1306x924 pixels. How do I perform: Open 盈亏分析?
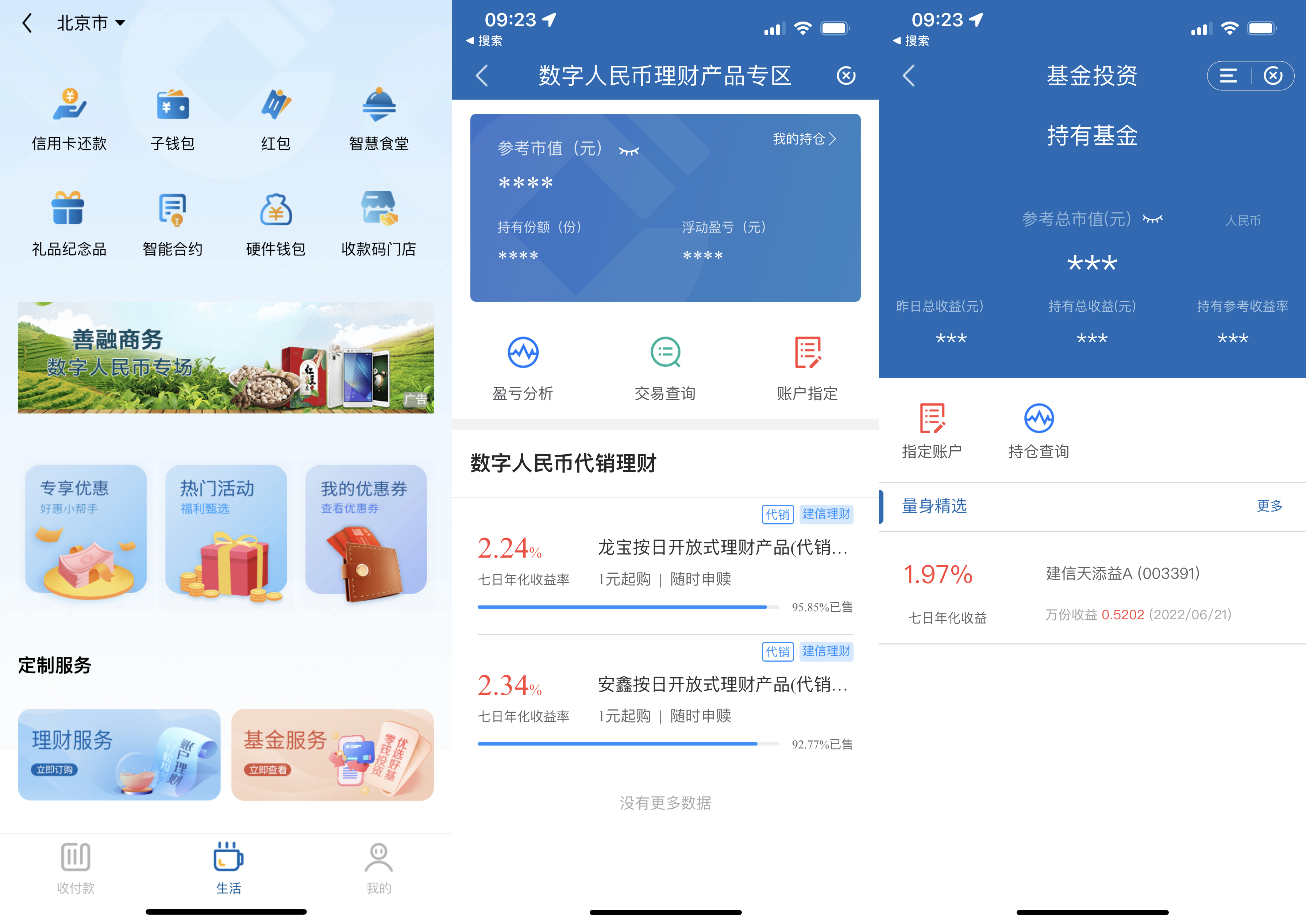click(522, 368)
